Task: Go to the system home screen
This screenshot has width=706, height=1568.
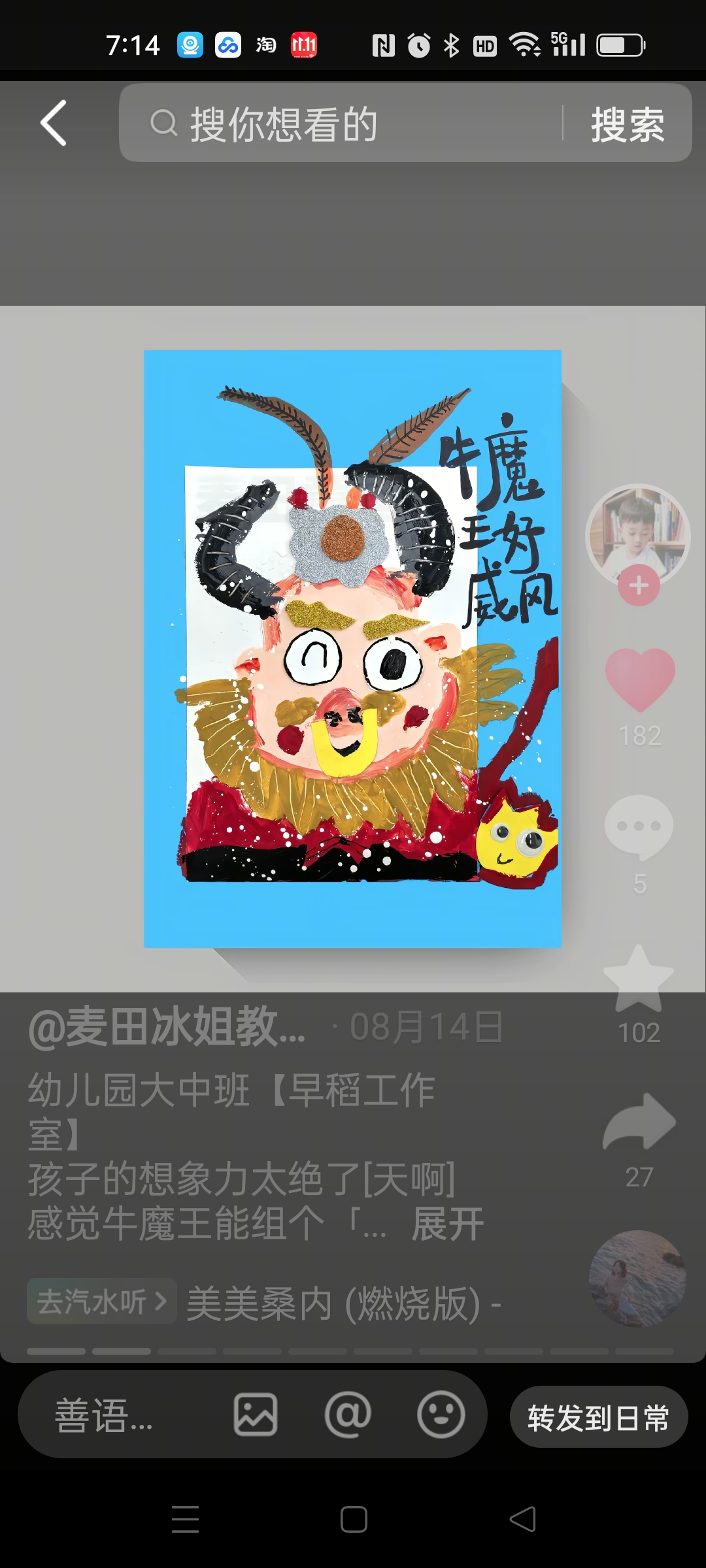Action: [x=354, y=1519]
